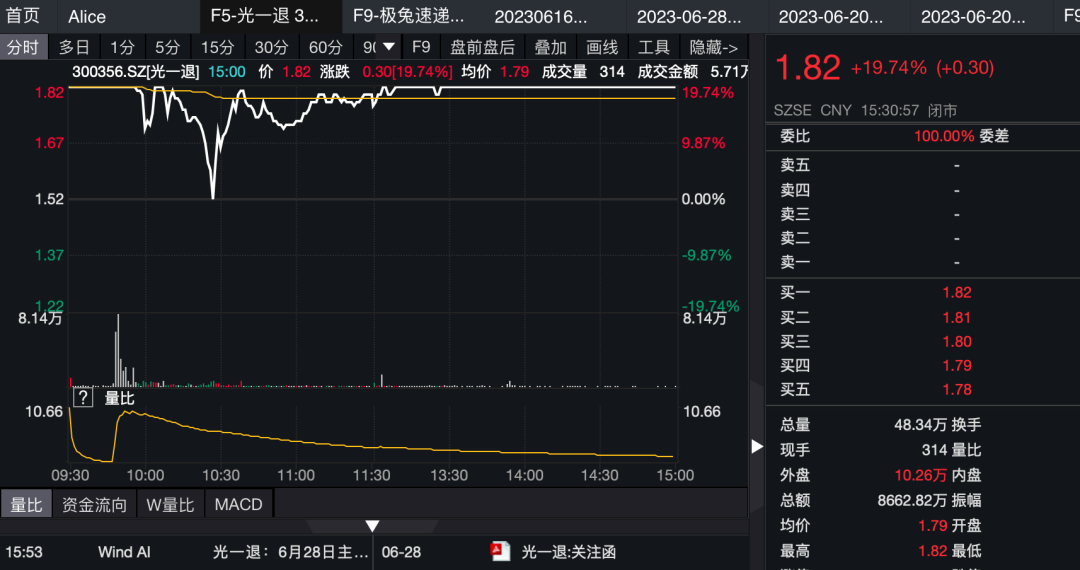The width and height of the screenshot is (1080, 570).
Task: Open the 画线 drawing tool
Action: pyautogui.click(x=602, y=48)
